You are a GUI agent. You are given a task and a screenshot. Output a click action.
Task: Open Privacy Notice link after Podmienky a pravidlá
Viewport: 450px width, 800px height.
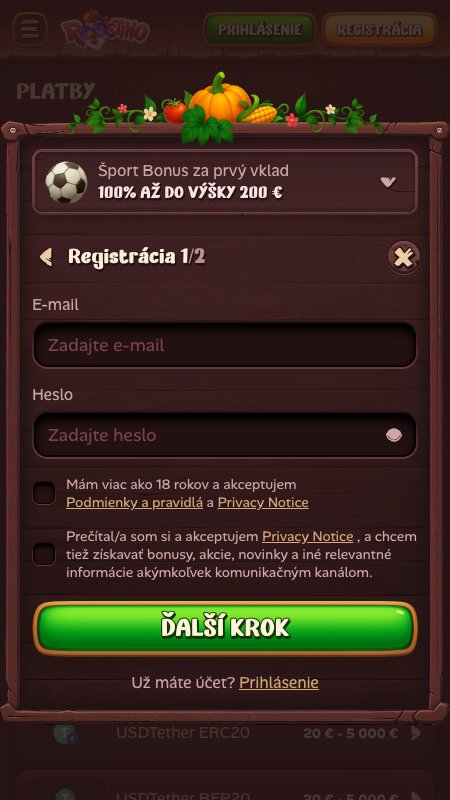tap(263, 503)
